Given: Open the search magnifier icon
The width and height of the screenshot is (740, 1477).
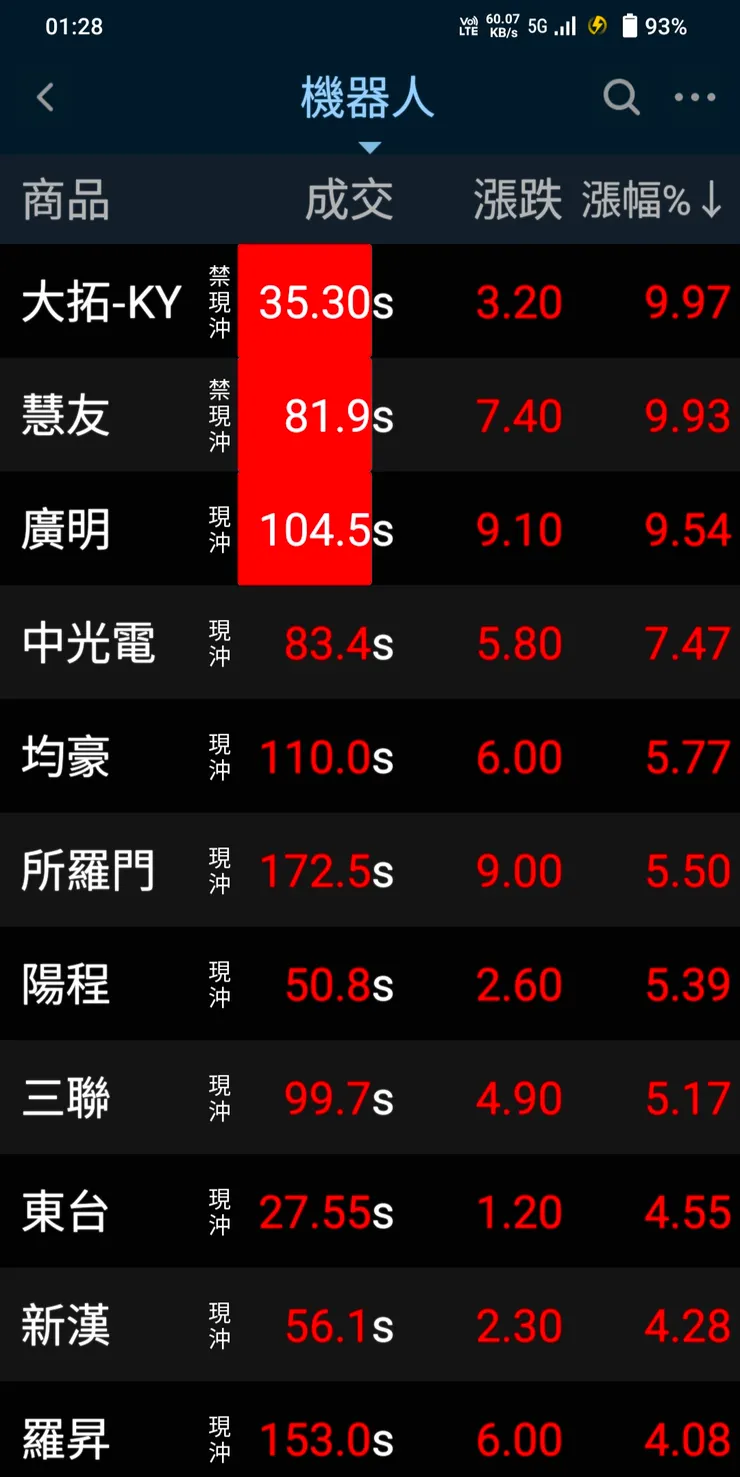Looking at the screenshot, I should tap(621, 97).
